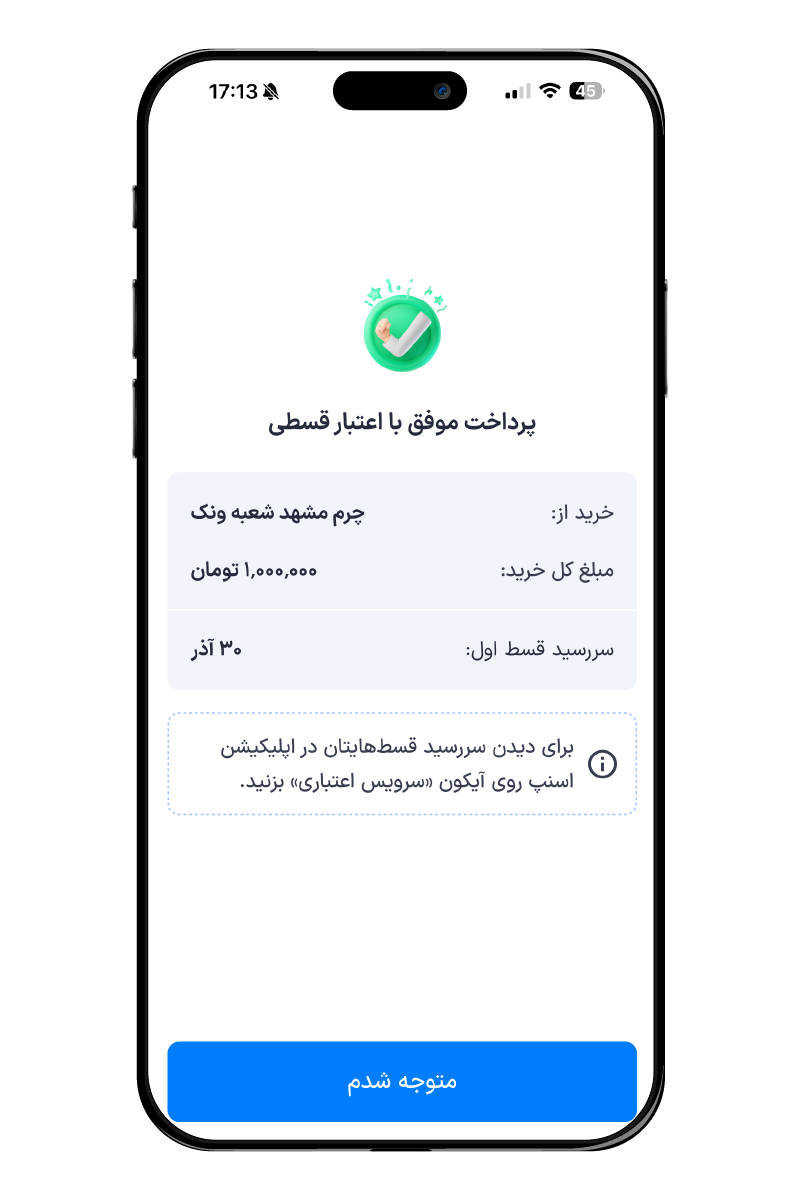This screenshot has height=1200, width=800.
Task: Tap the متوجه شدم confirmation button
Action: (x=401, y=1081)
